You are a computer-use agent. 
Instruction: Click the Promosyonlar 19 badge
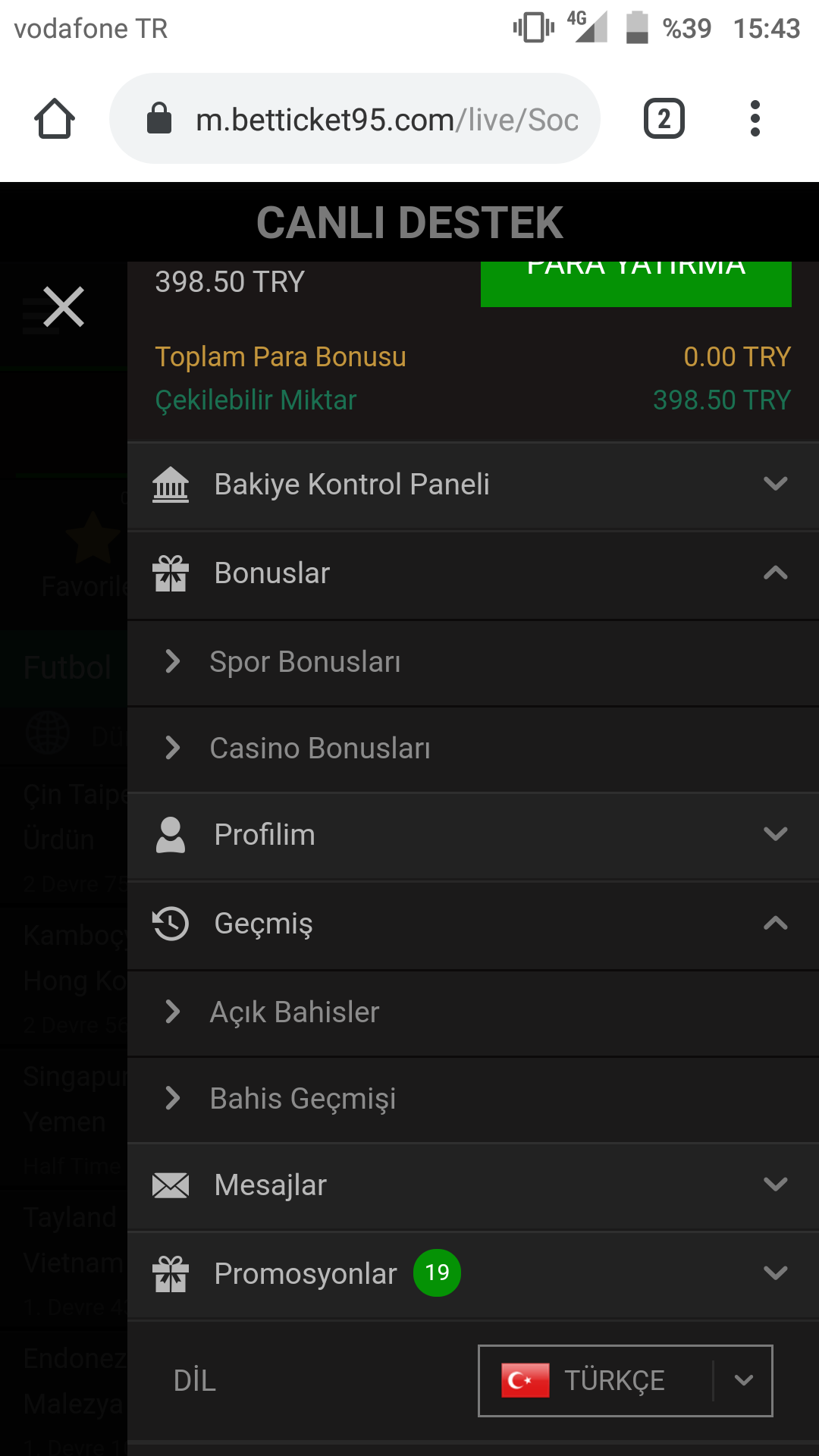tap(436, 1274)
